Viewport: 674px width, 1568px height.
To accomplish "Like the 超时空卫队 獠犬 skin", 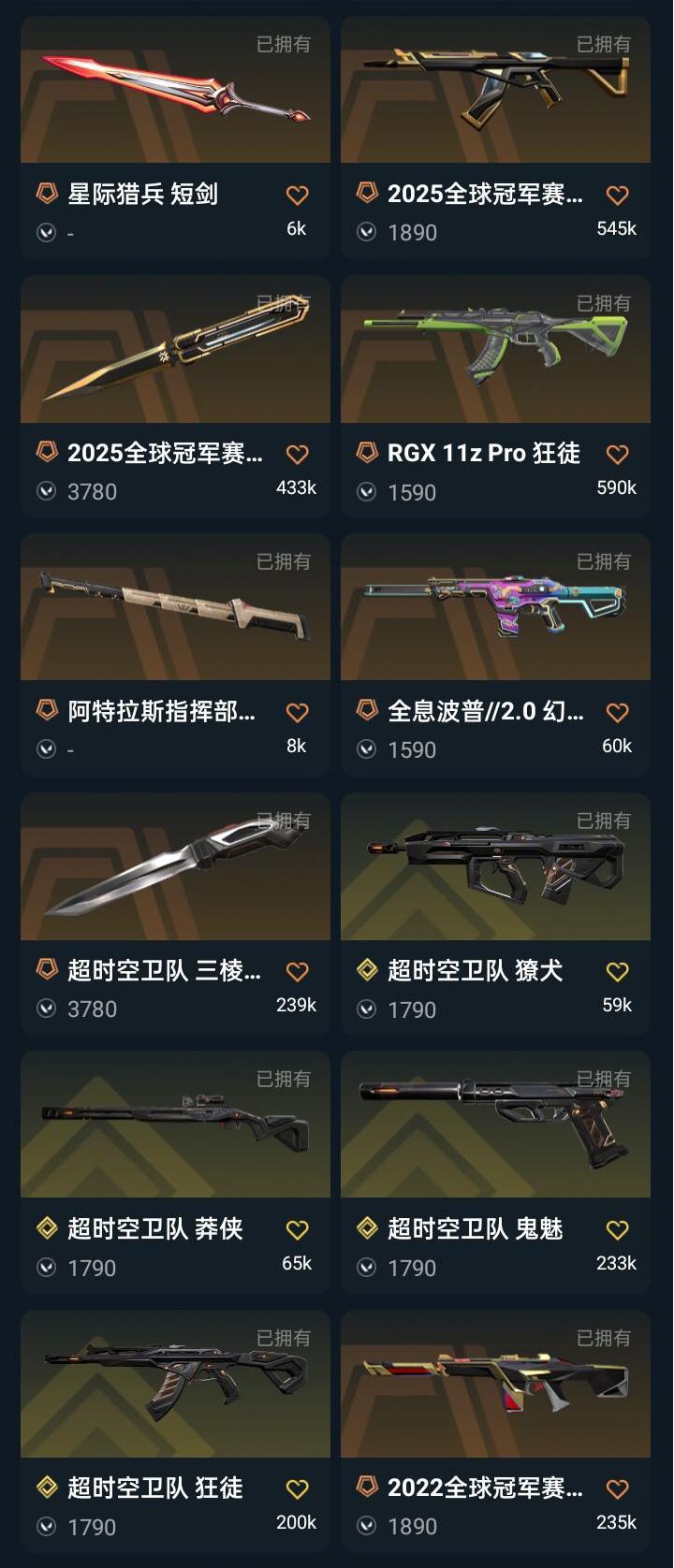I will pyautogui.click(x=617, y=972).
